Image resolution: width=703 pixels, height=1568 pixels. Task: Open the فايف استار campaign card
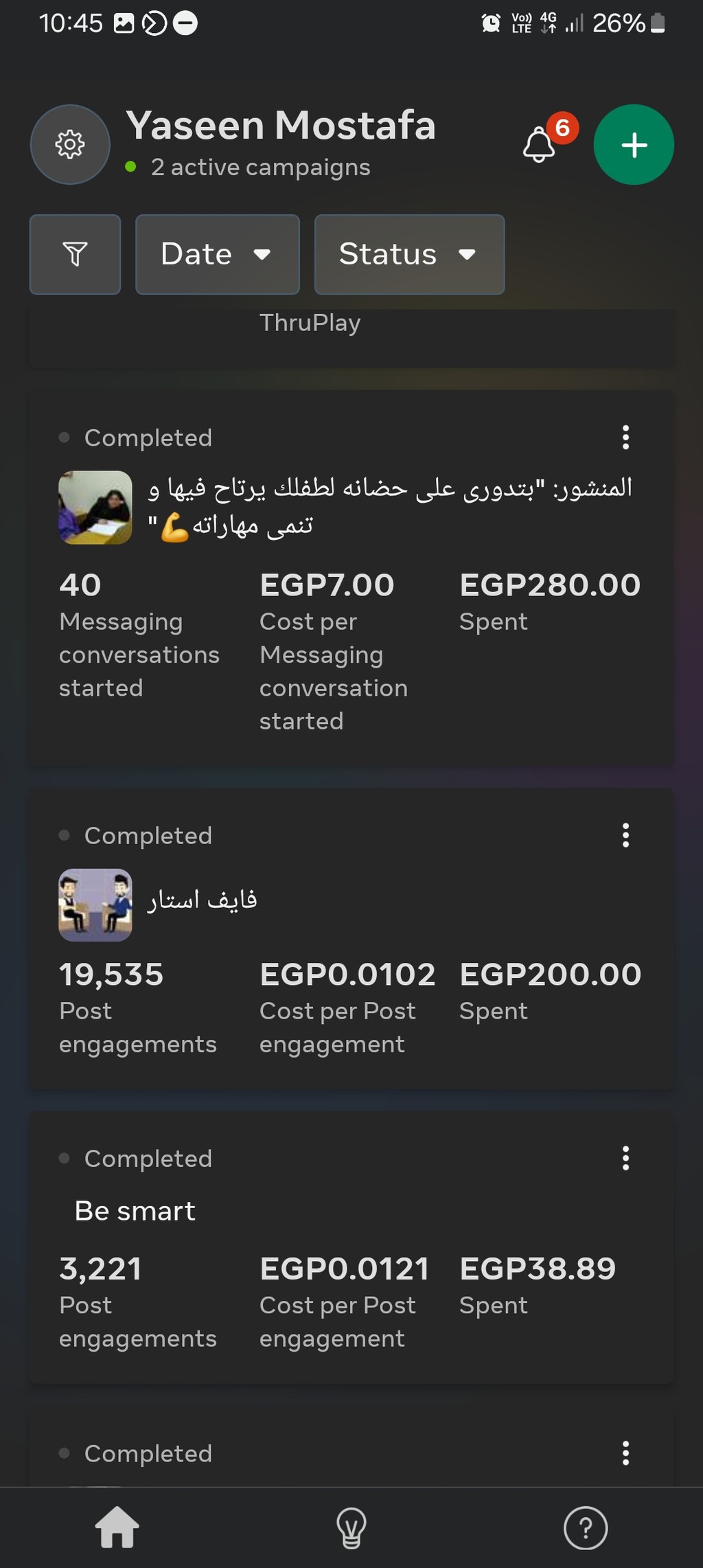tap(351, 939)
